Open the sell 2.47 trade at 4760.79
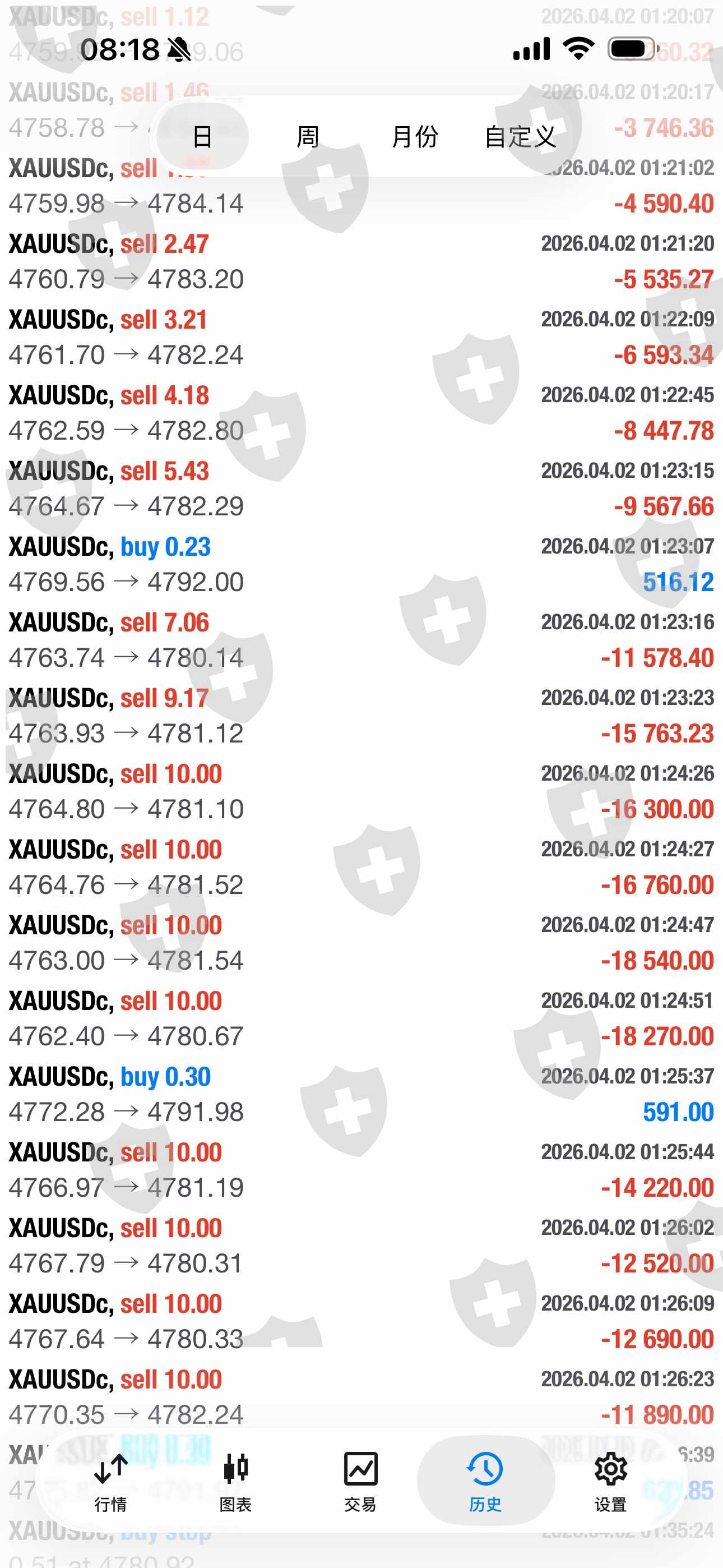This screenshot has width=723, height=1568. 361,262
